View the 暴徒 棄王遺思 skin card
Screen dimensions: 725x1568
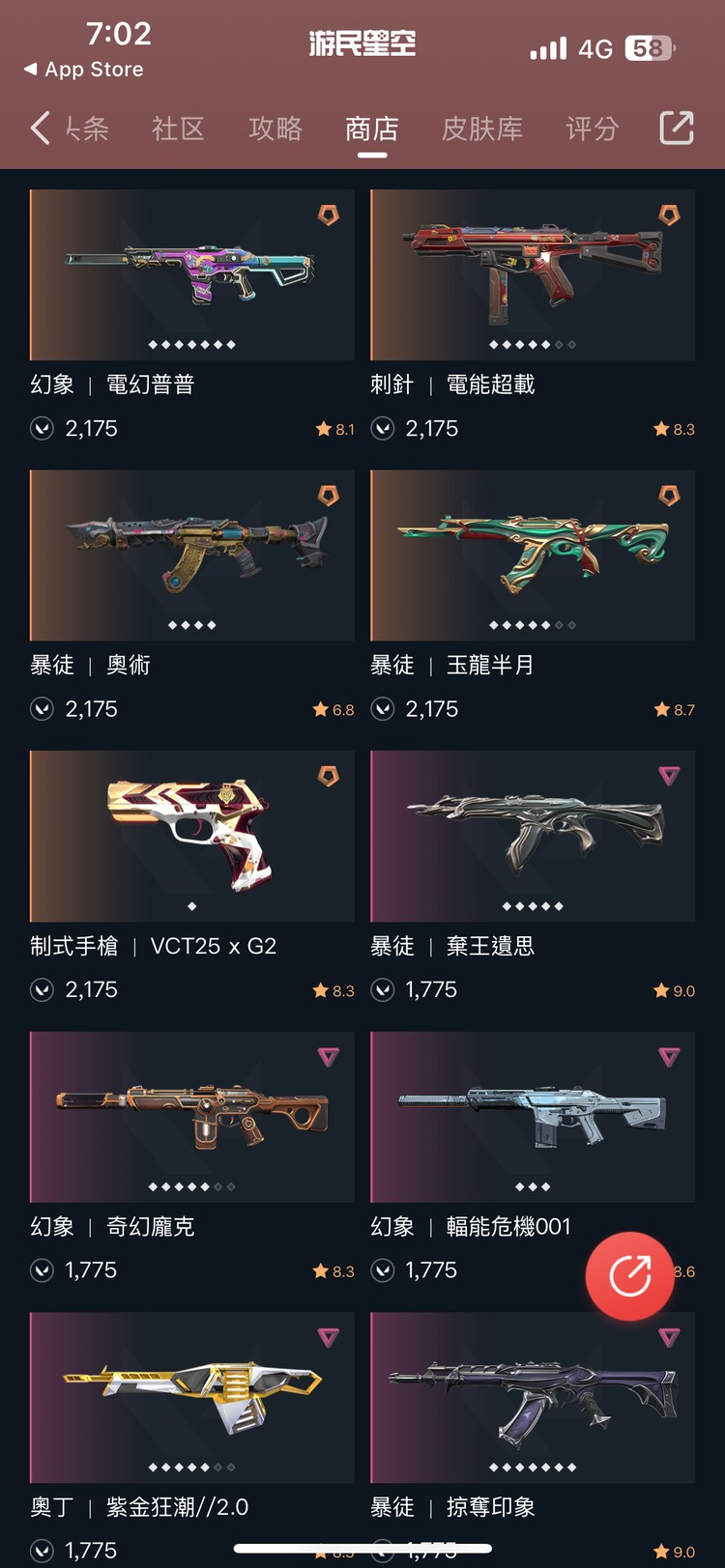[x=533, y=837]
